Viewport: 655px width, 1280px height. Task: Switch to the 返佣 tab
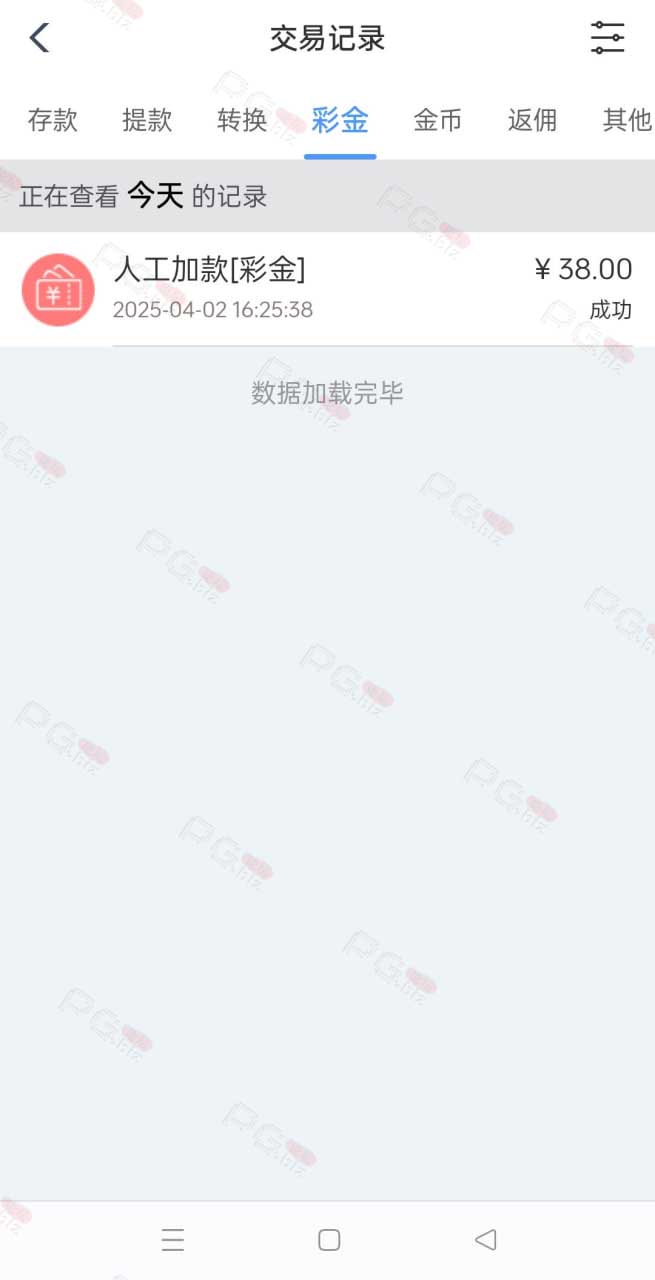point(532,121)
